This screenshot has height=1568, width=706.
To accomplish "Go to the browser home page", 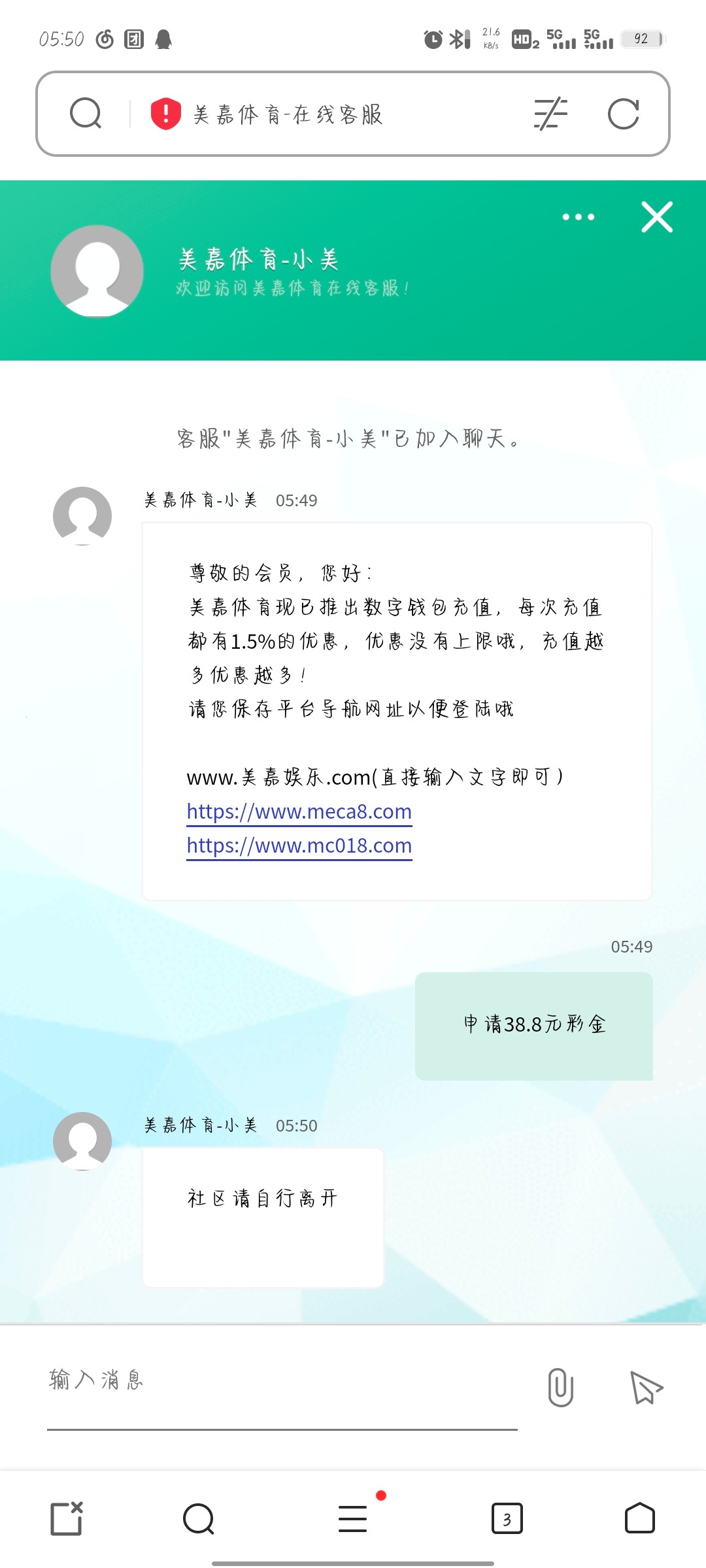I will [x=639, y=1518].
